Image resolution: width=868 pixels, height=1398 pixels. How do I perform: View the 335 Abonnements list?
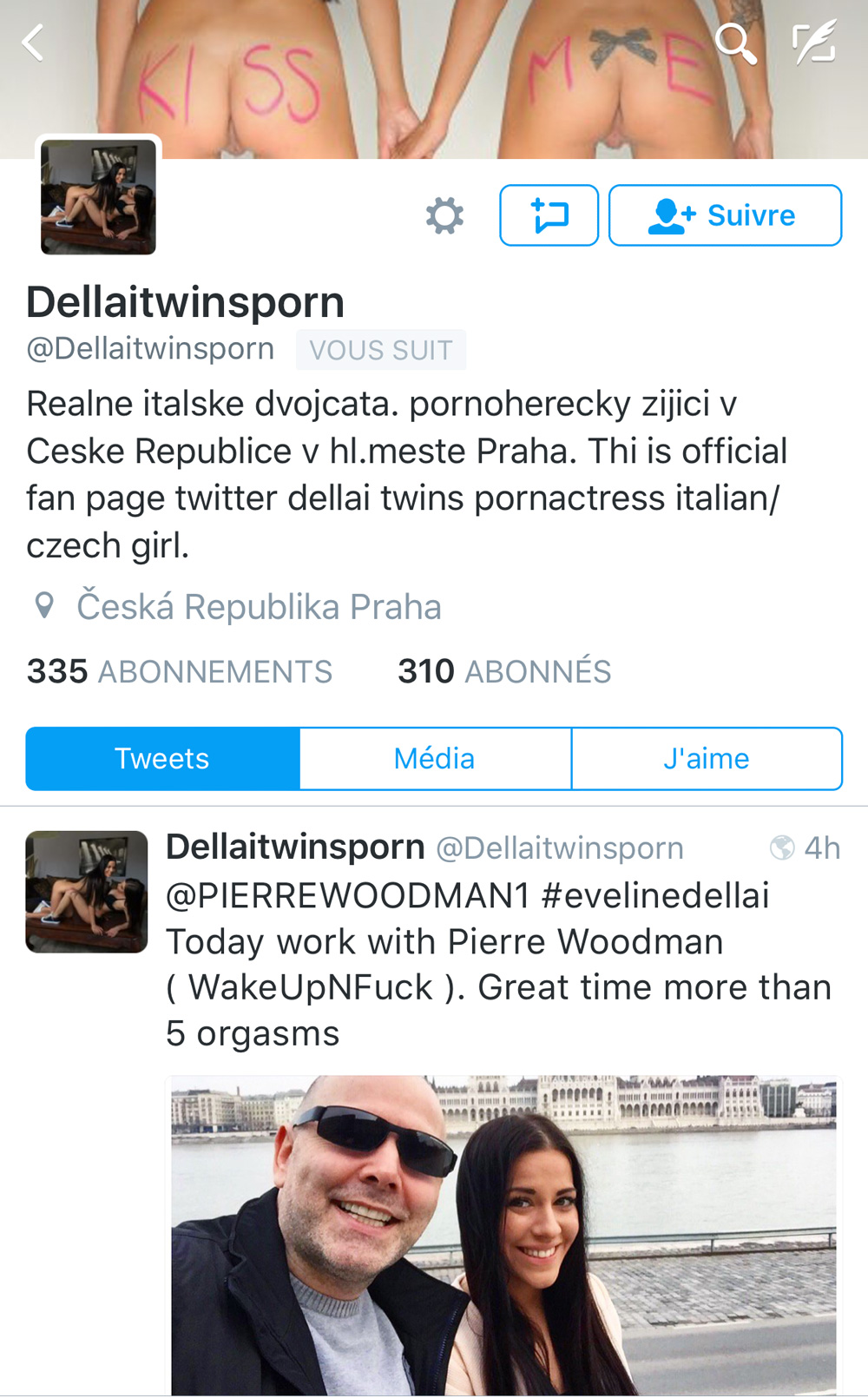pos(180,671)
